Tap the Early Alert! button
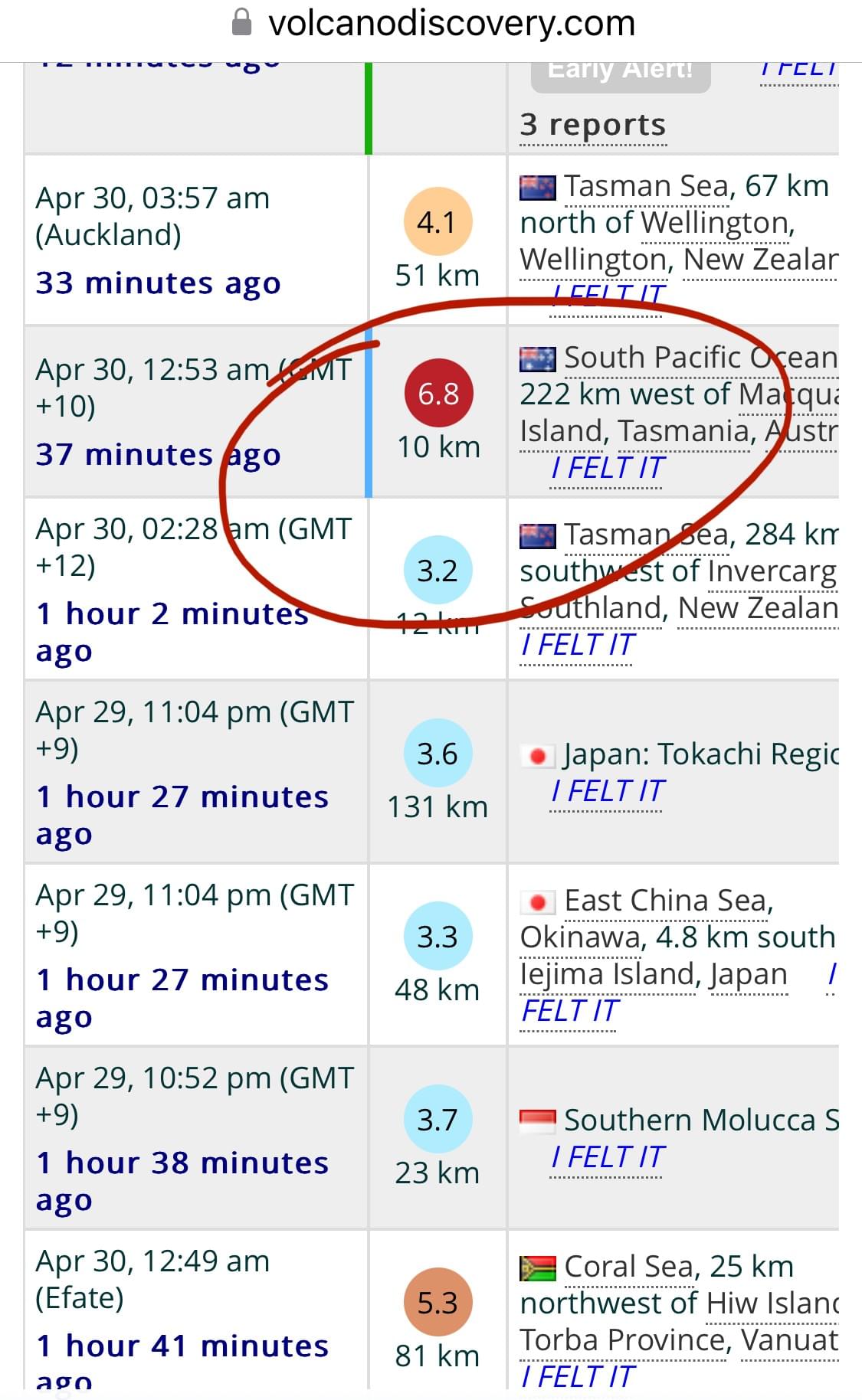 tap(620, 70)
